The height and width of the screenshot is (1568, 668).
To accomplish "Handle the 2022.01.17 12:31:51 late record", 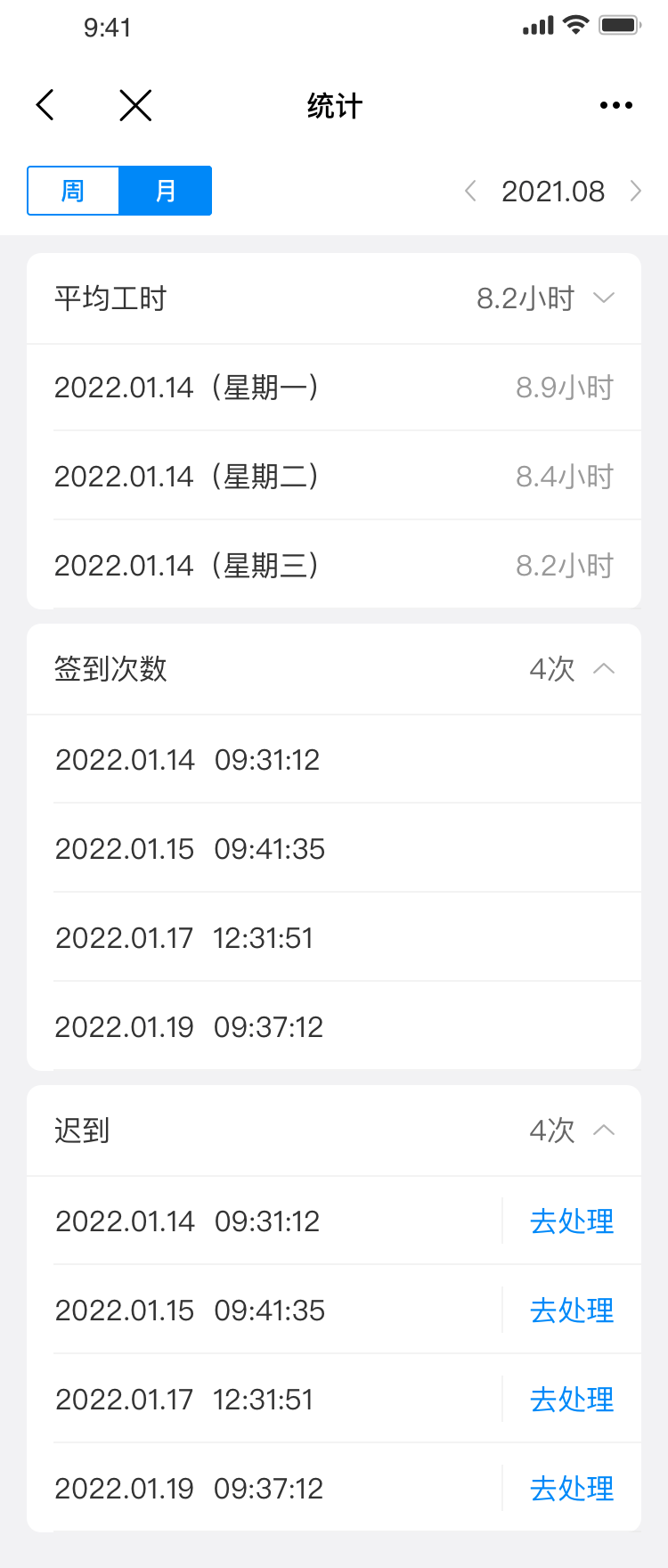I will point(571,1400).
